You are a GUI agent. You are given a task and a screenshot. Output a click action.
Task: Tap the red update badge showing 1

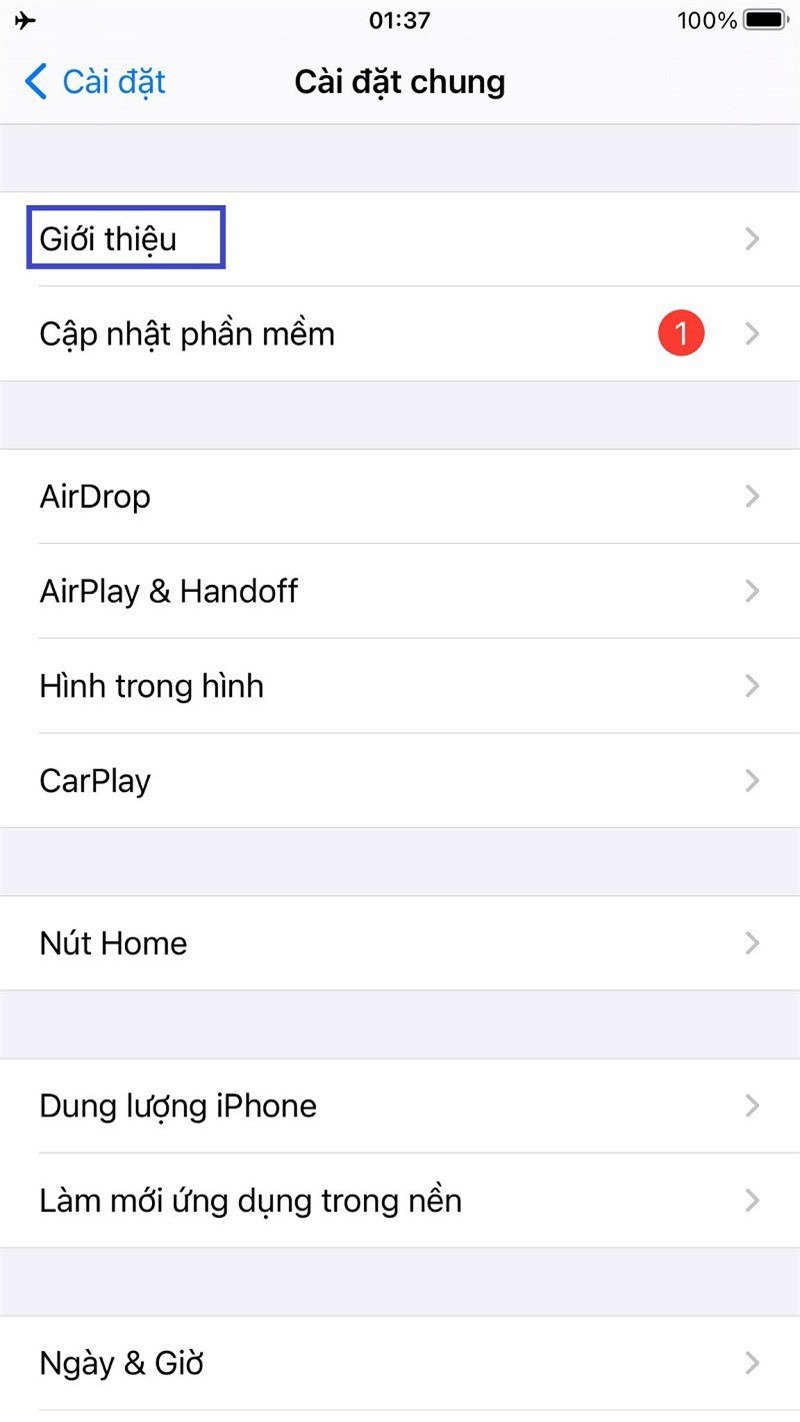[x=681, y=333]
